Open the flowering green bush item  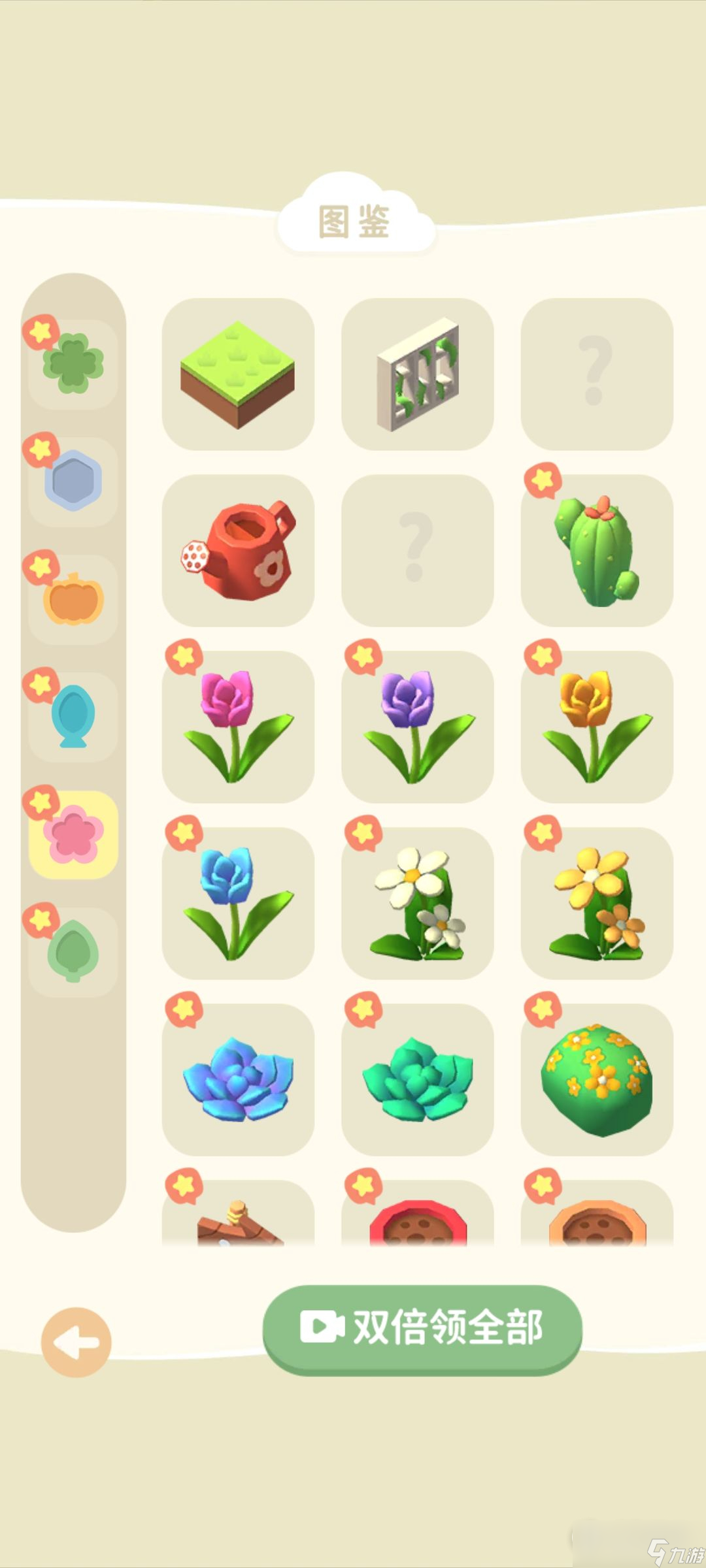596,1080
